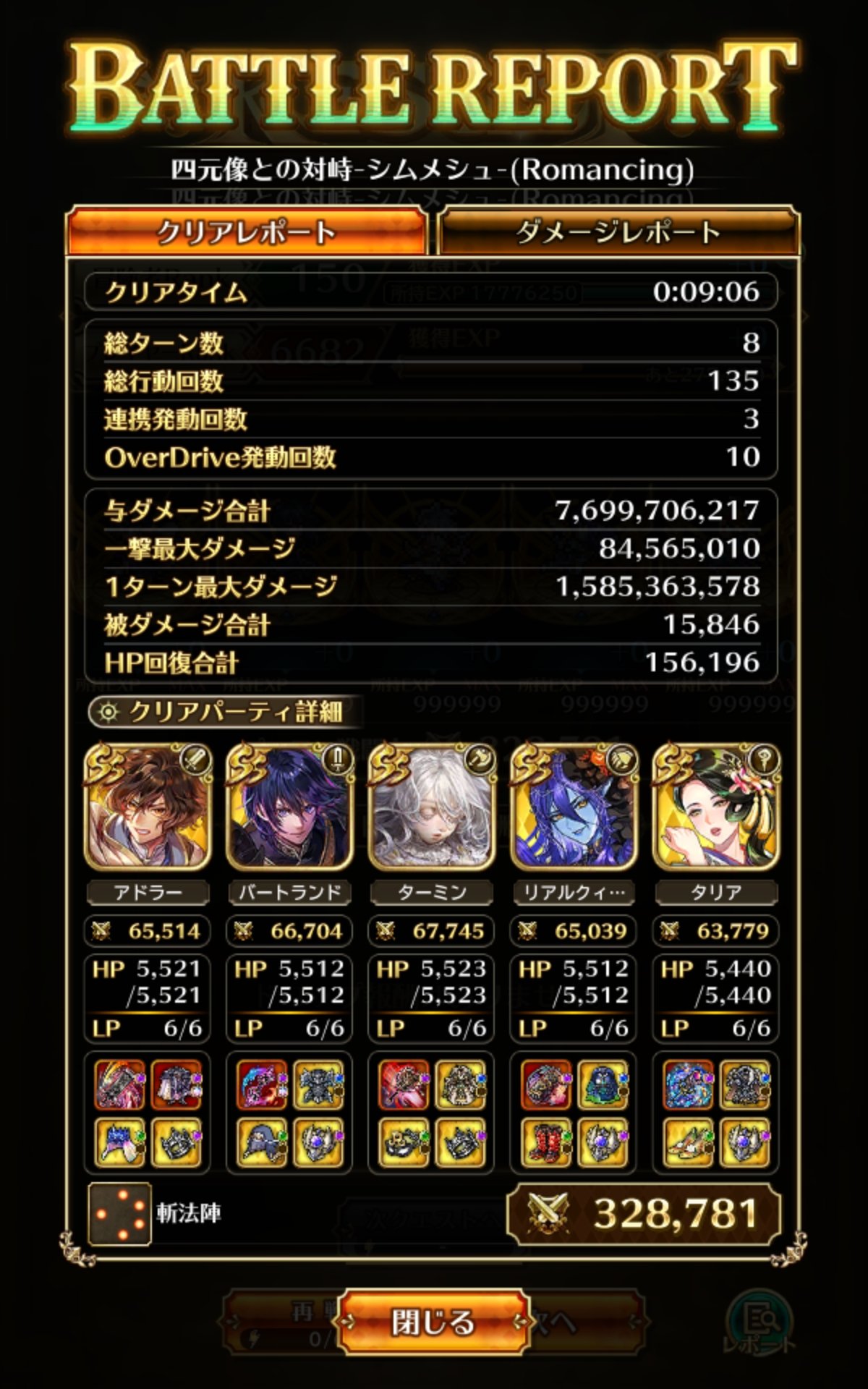Switch to the ダメージレポート tab
The height and width of the screenshot is (1389, 868).
(619, 231)
